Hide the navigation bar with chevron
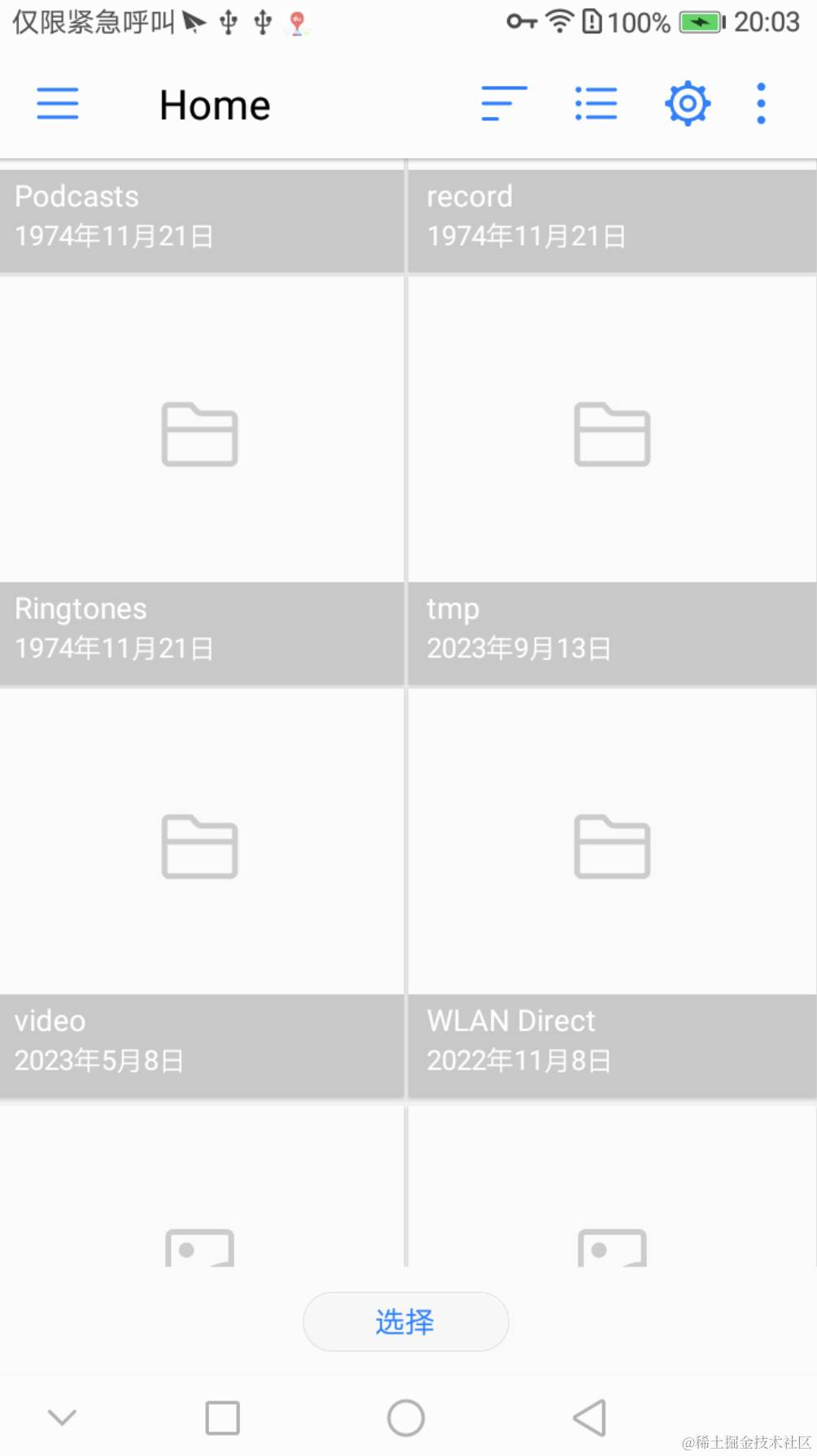Screen dimensions: 817x1456 click(x=62, y=1418)
